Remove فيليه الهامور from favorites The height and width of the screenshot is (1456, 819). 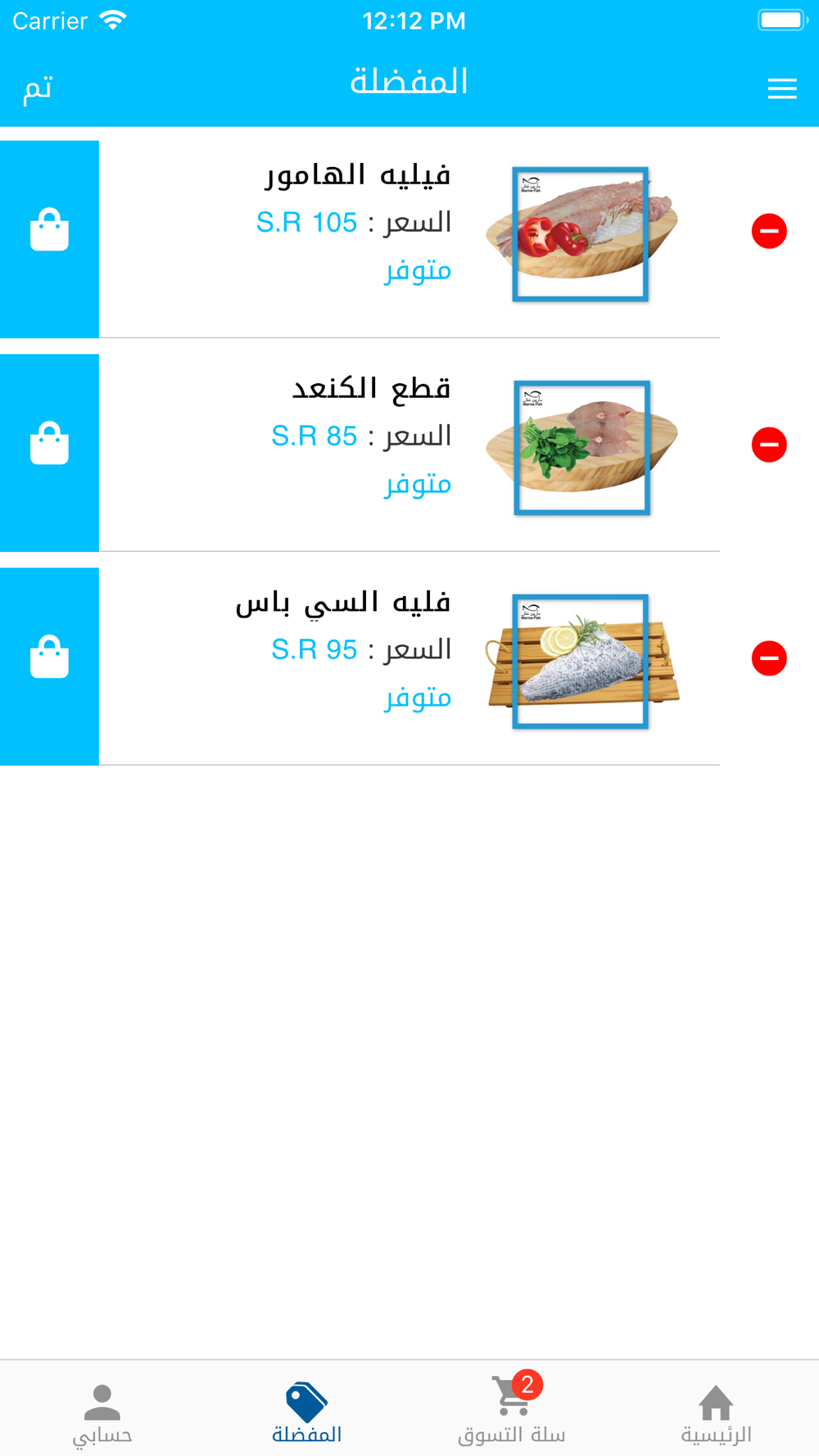(x=769, y=231)
